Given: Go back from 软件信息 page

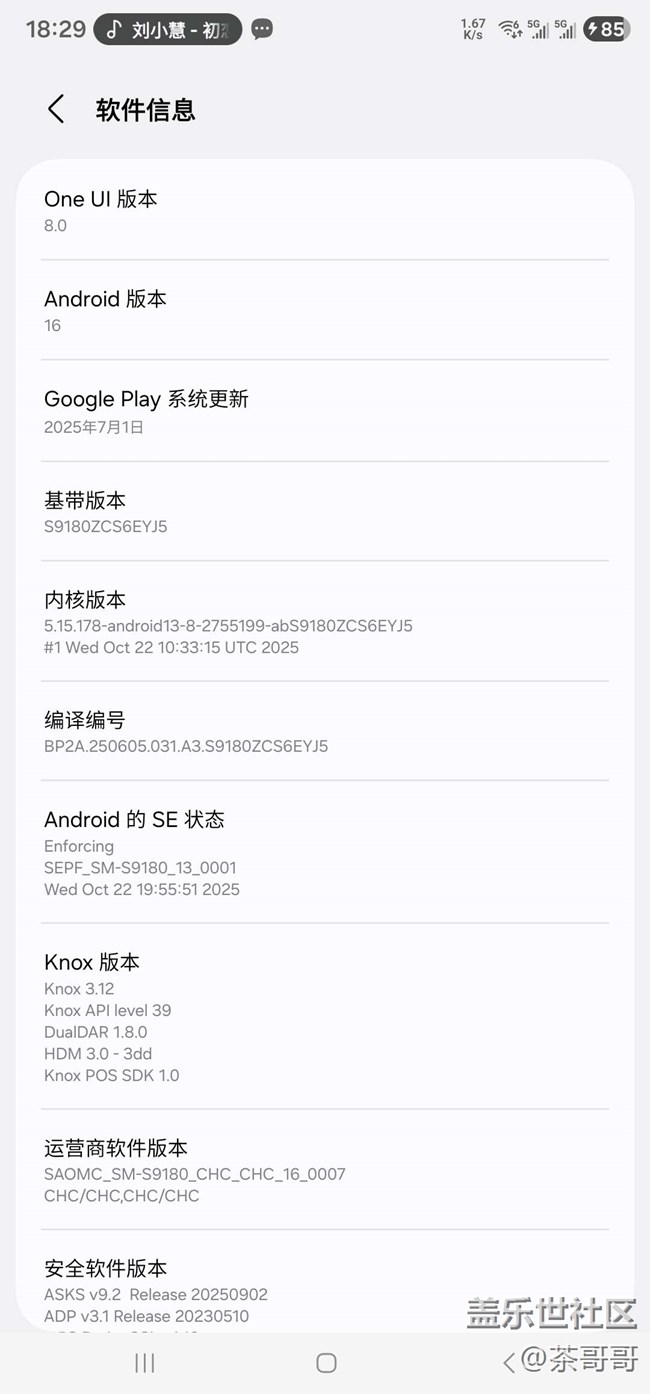Looking at the screenshot, I should pyautogui.click(x=56, y=109).
